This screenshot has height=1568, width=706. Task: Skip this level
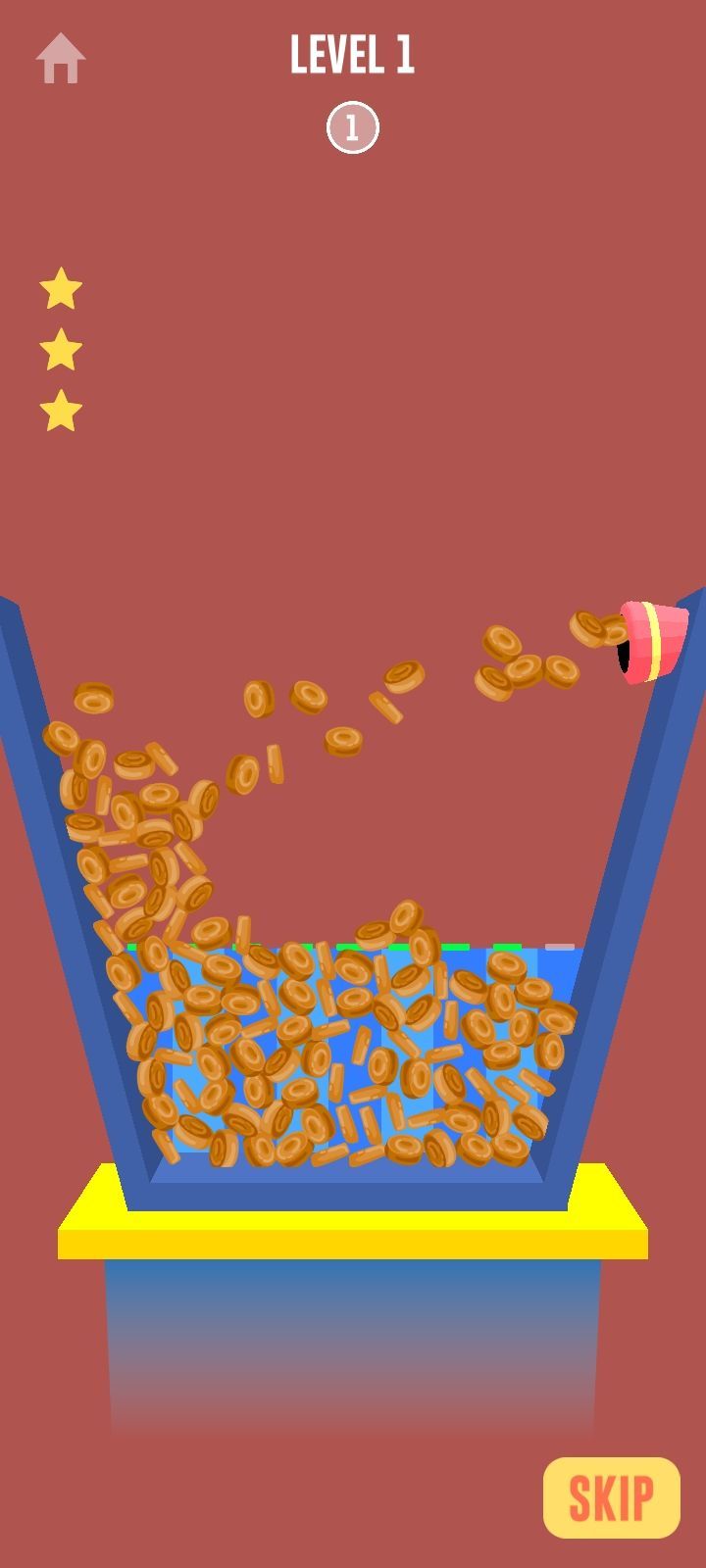(611, 1496)
